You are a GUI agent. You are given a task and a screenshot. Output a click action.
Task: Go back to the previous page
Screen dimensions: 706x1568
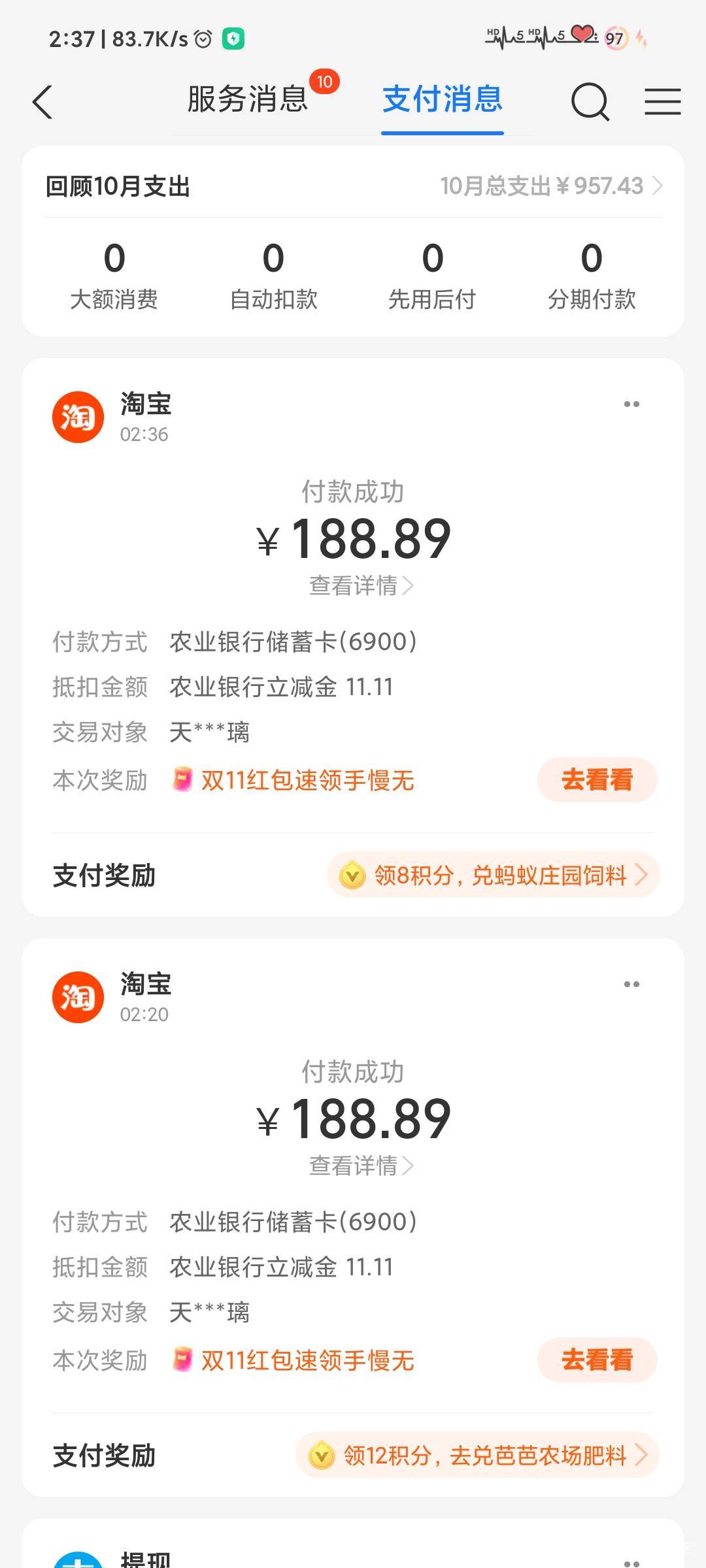click(42, 103)
